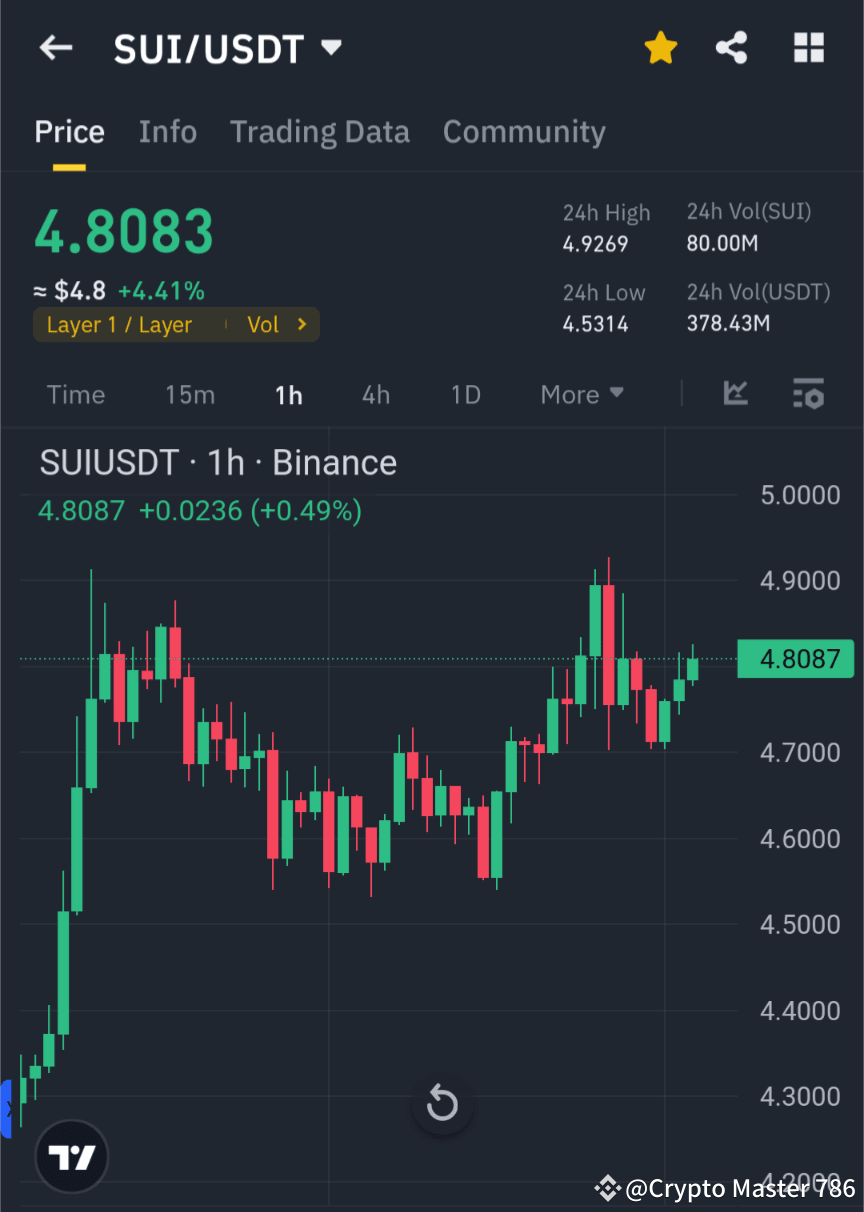864x1212 pixels.
Task: Tap the refresh icon on the chart
Action: tap(442, 1104)
